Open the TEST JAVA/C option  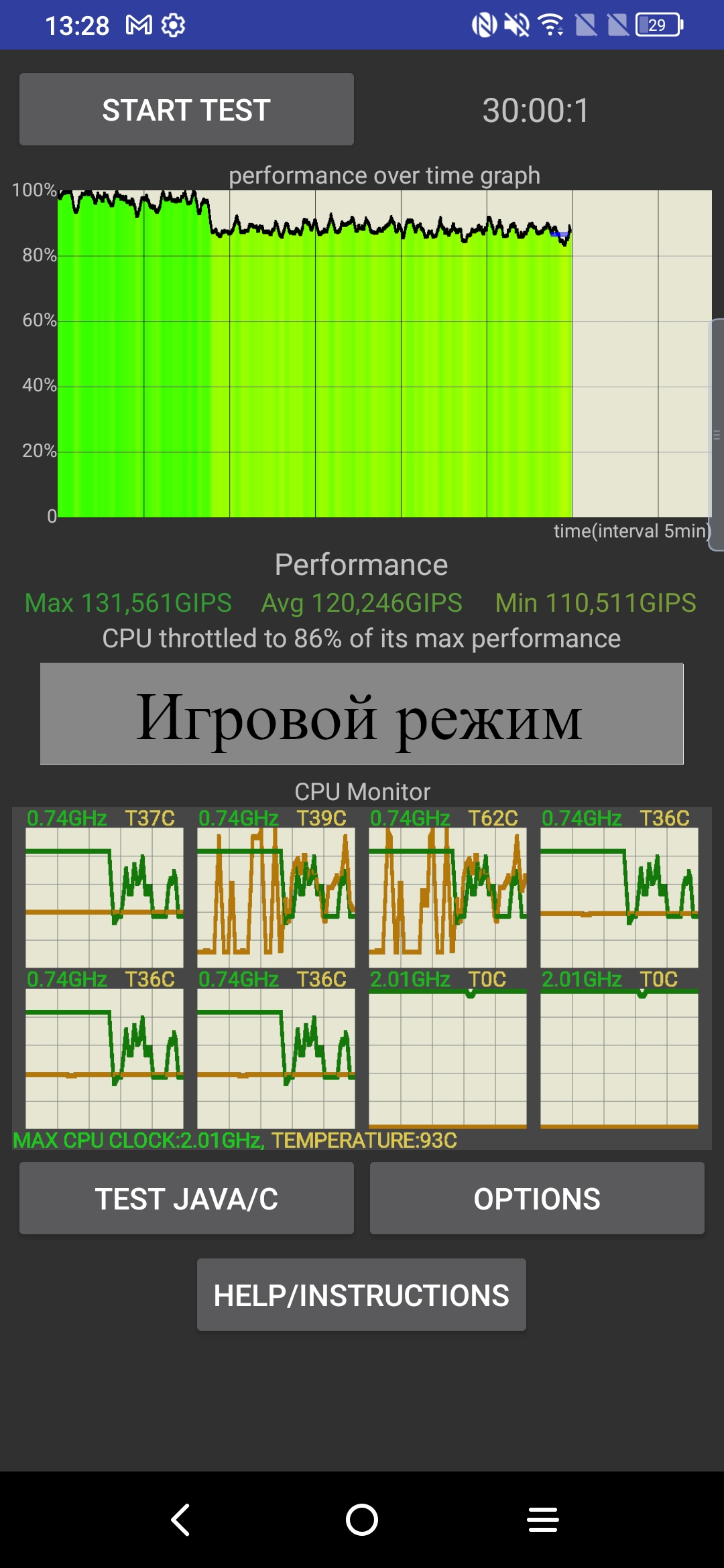(x=186, y=1199)
